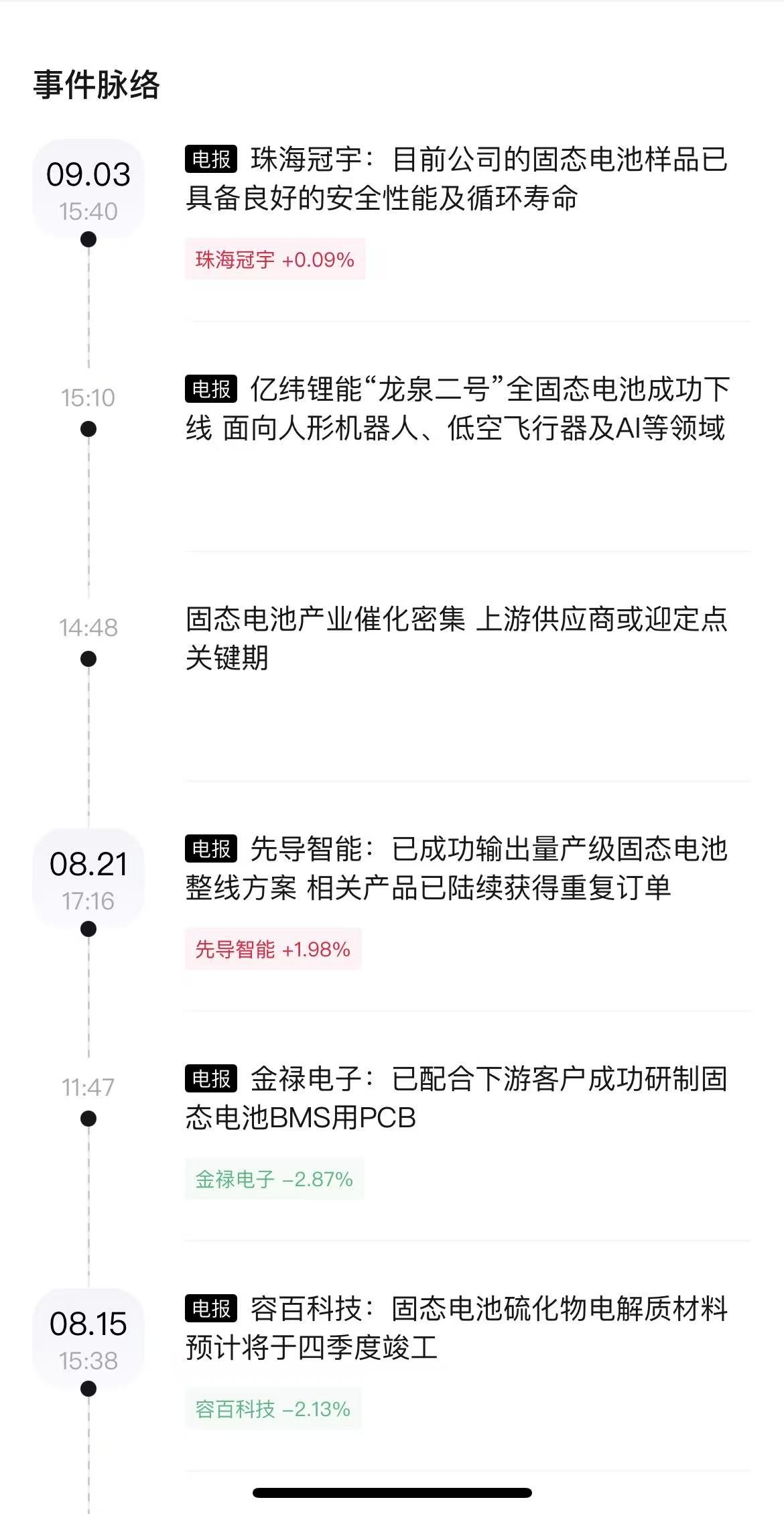Tap the 珠海冠宇 +0.09% stock chip

[x=275, y=259]
